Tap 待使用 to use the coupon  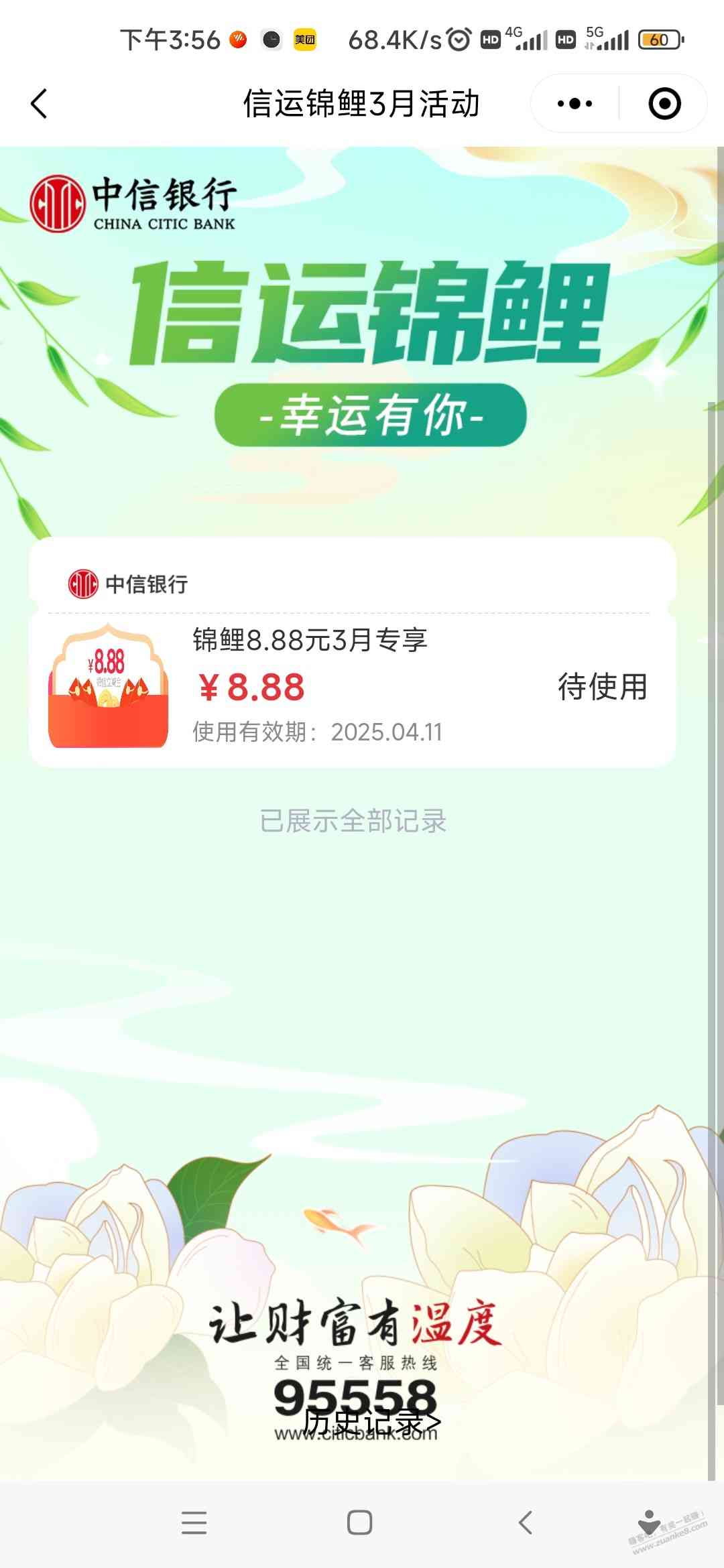(602, 687)
